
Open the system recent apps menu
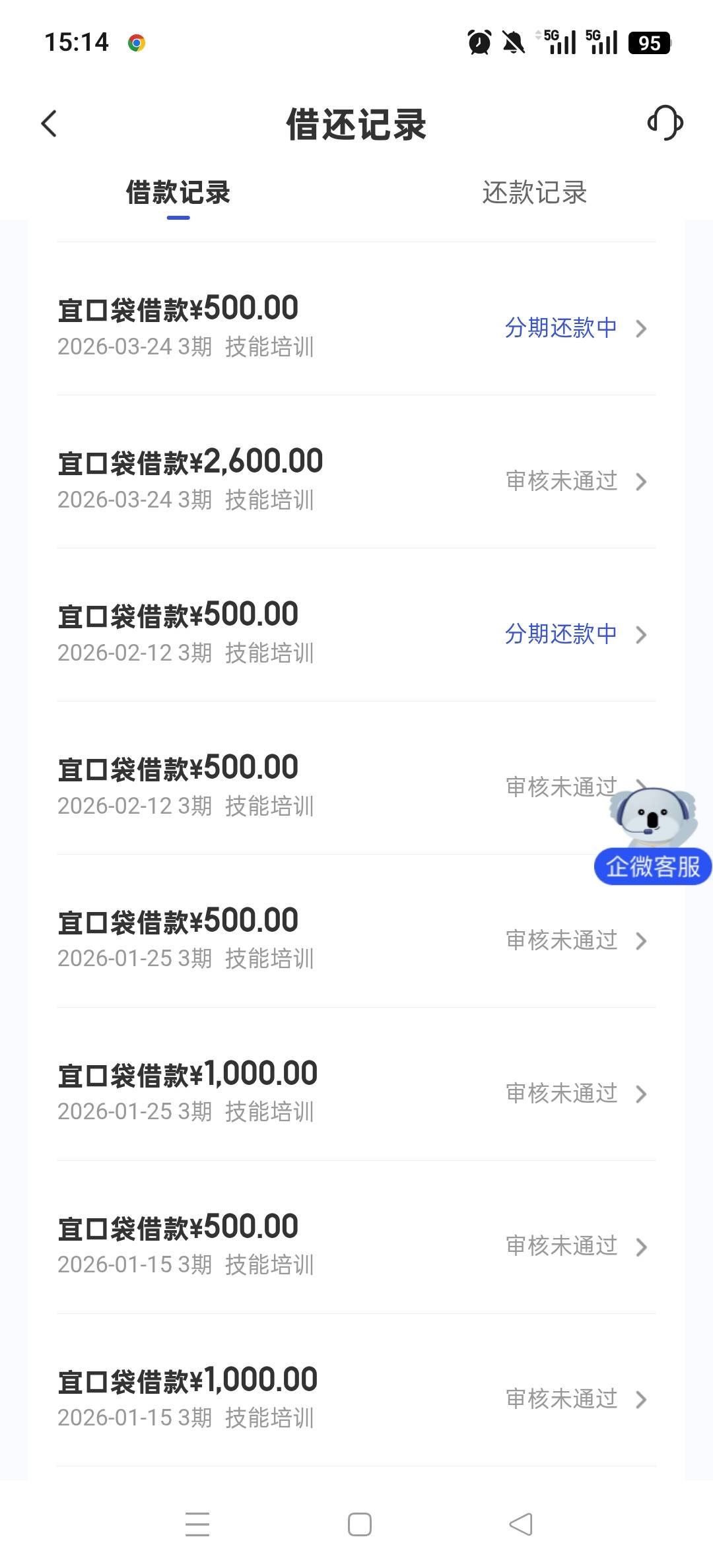197,1524
